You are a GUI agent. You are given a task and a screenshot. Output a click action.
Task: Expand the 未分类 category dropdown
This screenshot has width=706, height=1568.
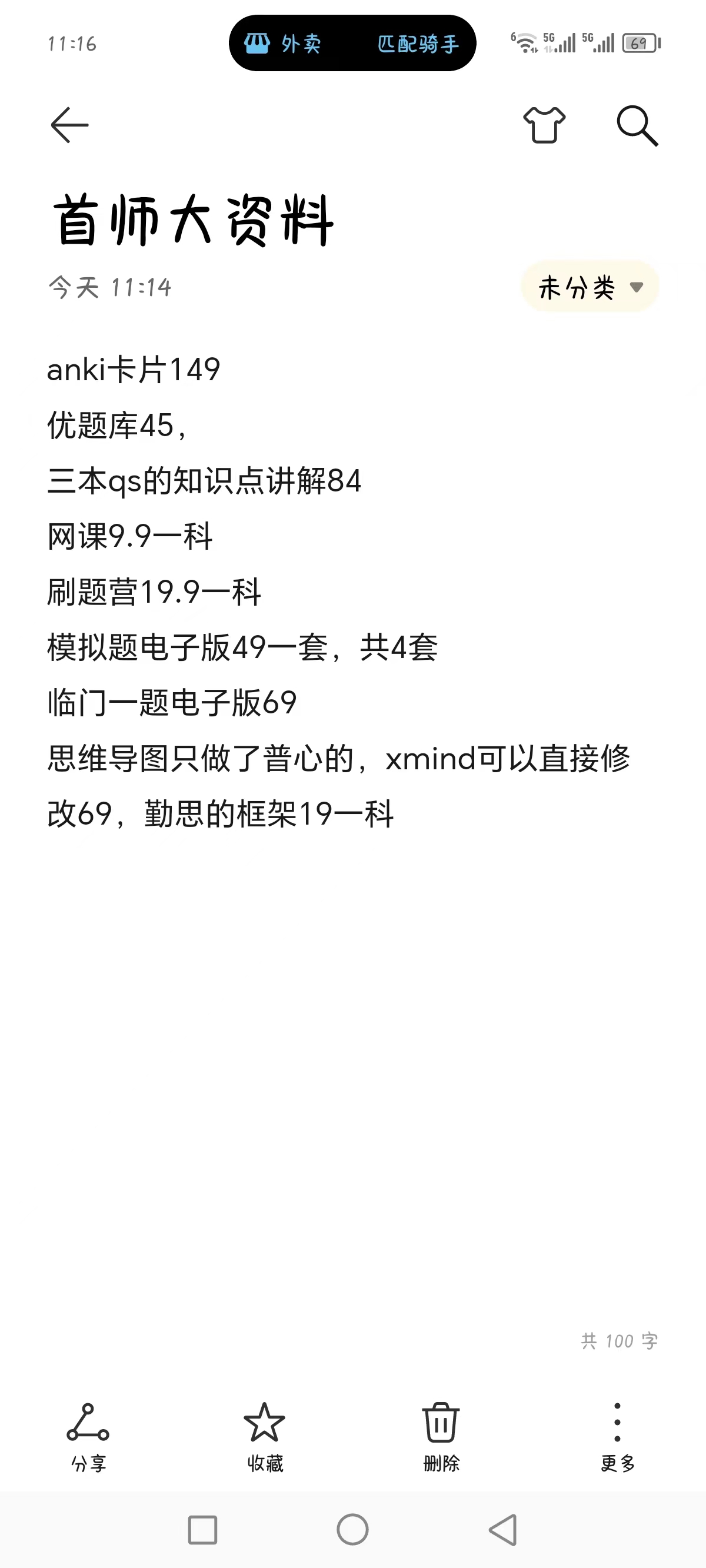point(590,287)
